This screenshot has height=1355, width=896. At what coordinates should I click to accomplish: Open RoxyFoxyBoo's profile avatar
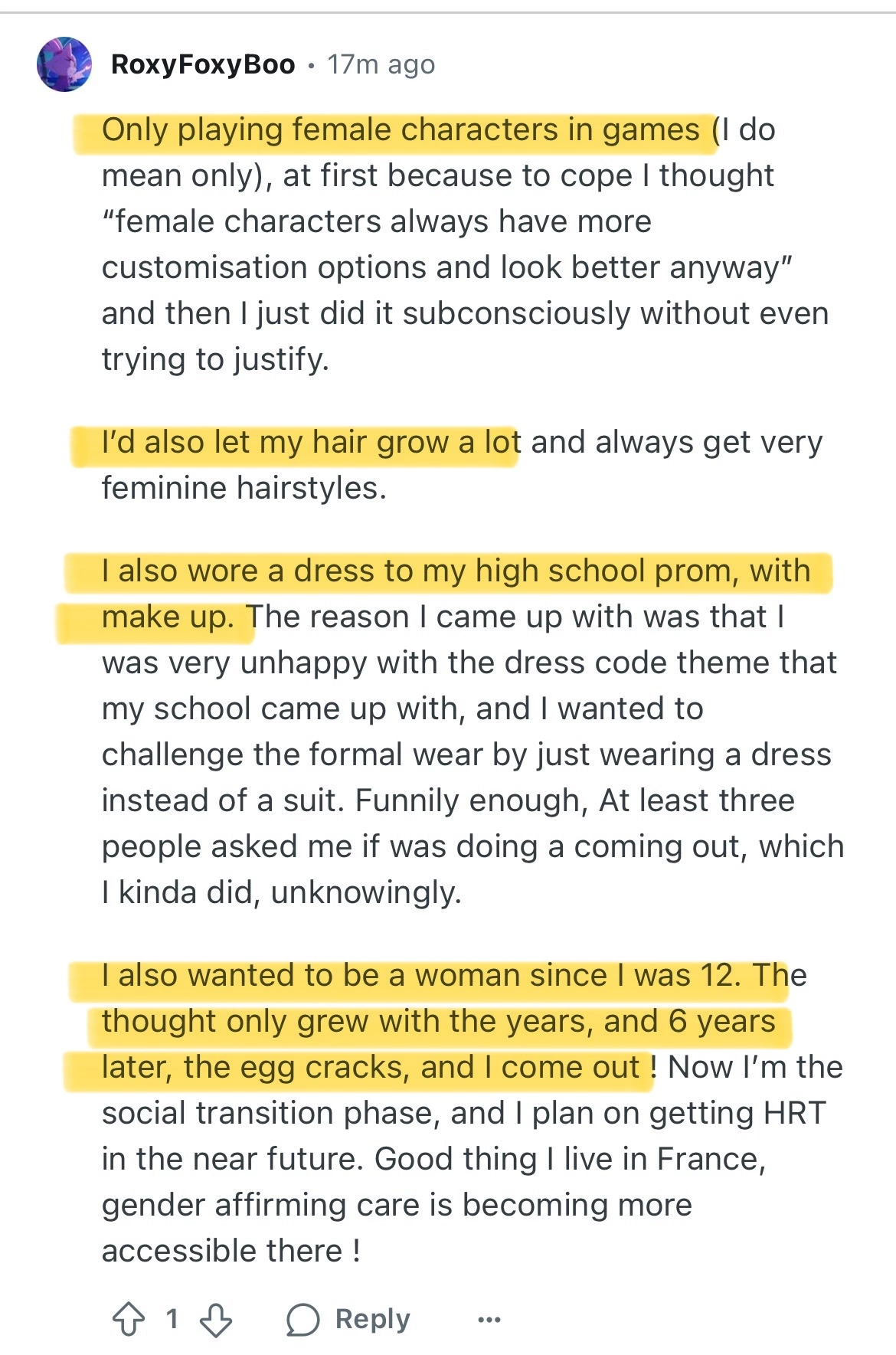click(x=64, y=64)
